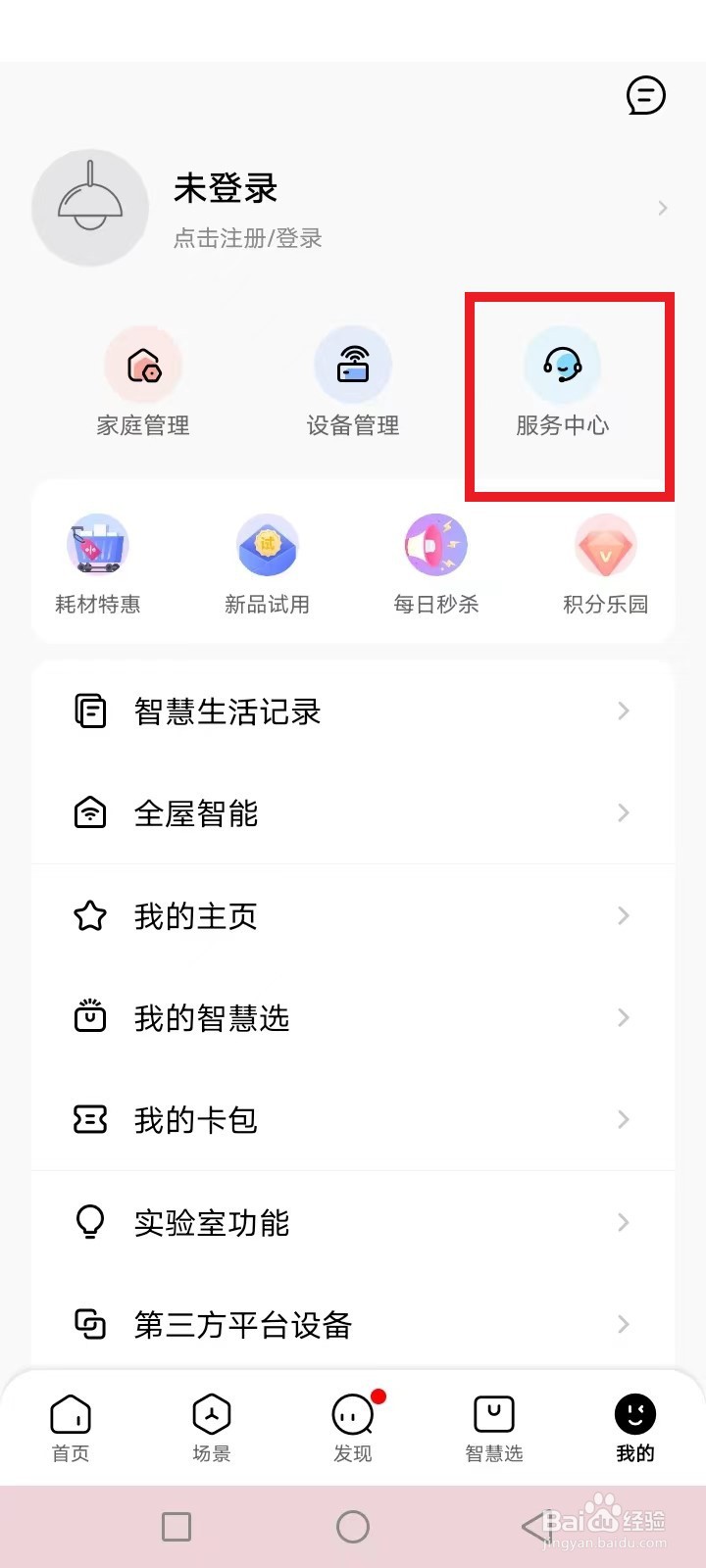Expand 我的卡包 via its arrow
The width and height of the screenshot is (706, 1568).
pyautogui.click(x=624, y=1119)
